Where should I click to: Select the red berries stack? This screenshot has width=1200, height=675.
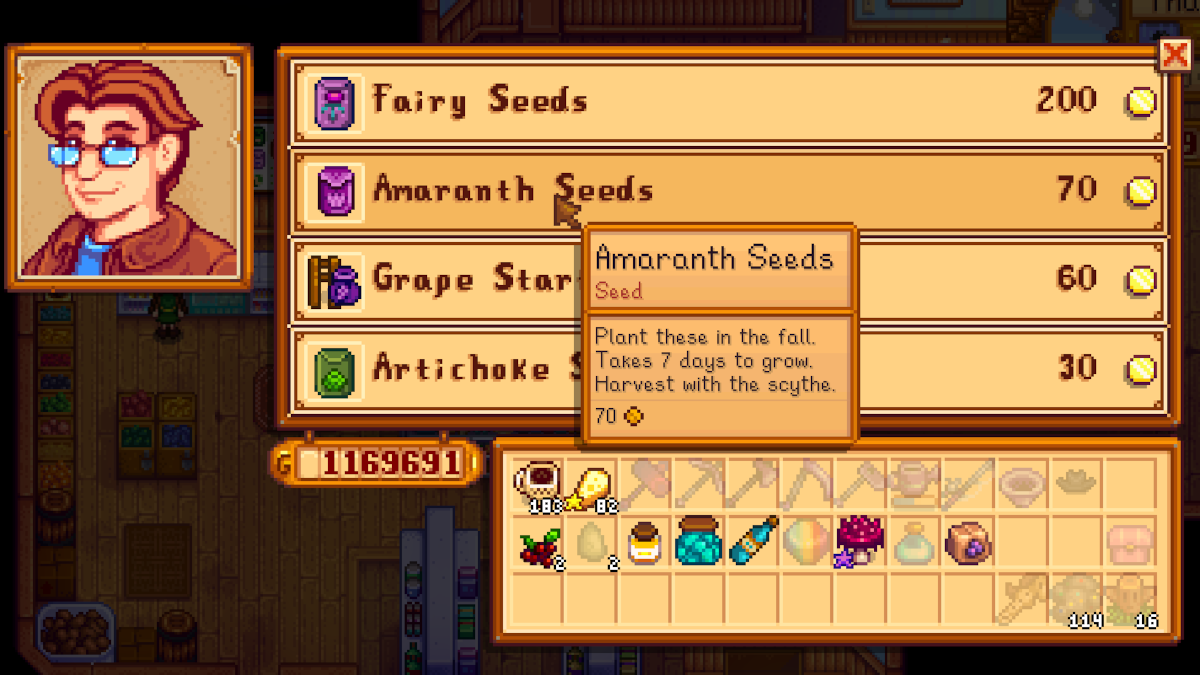(x=537, y=543)
